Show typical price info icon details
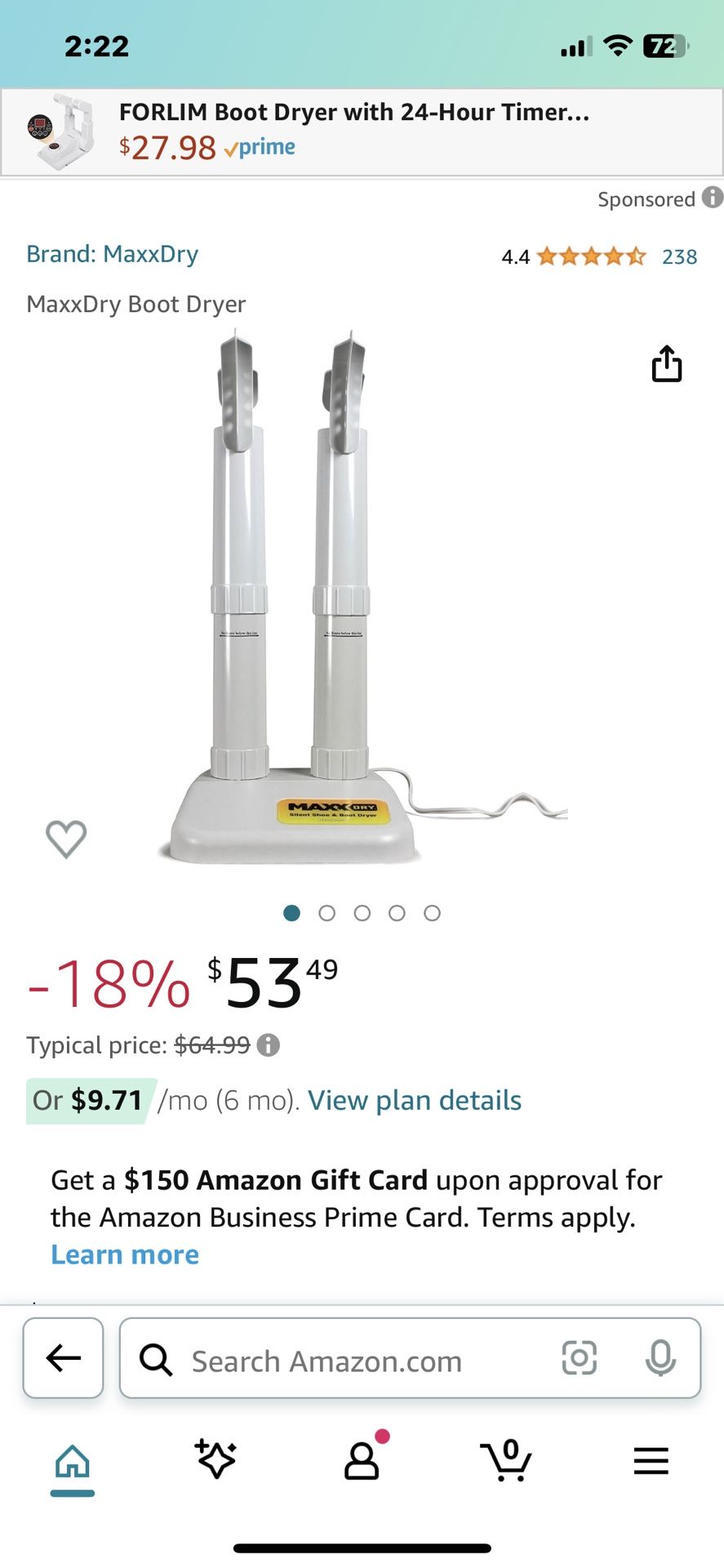This screenshot has height=1568, width=724. 268,1045
